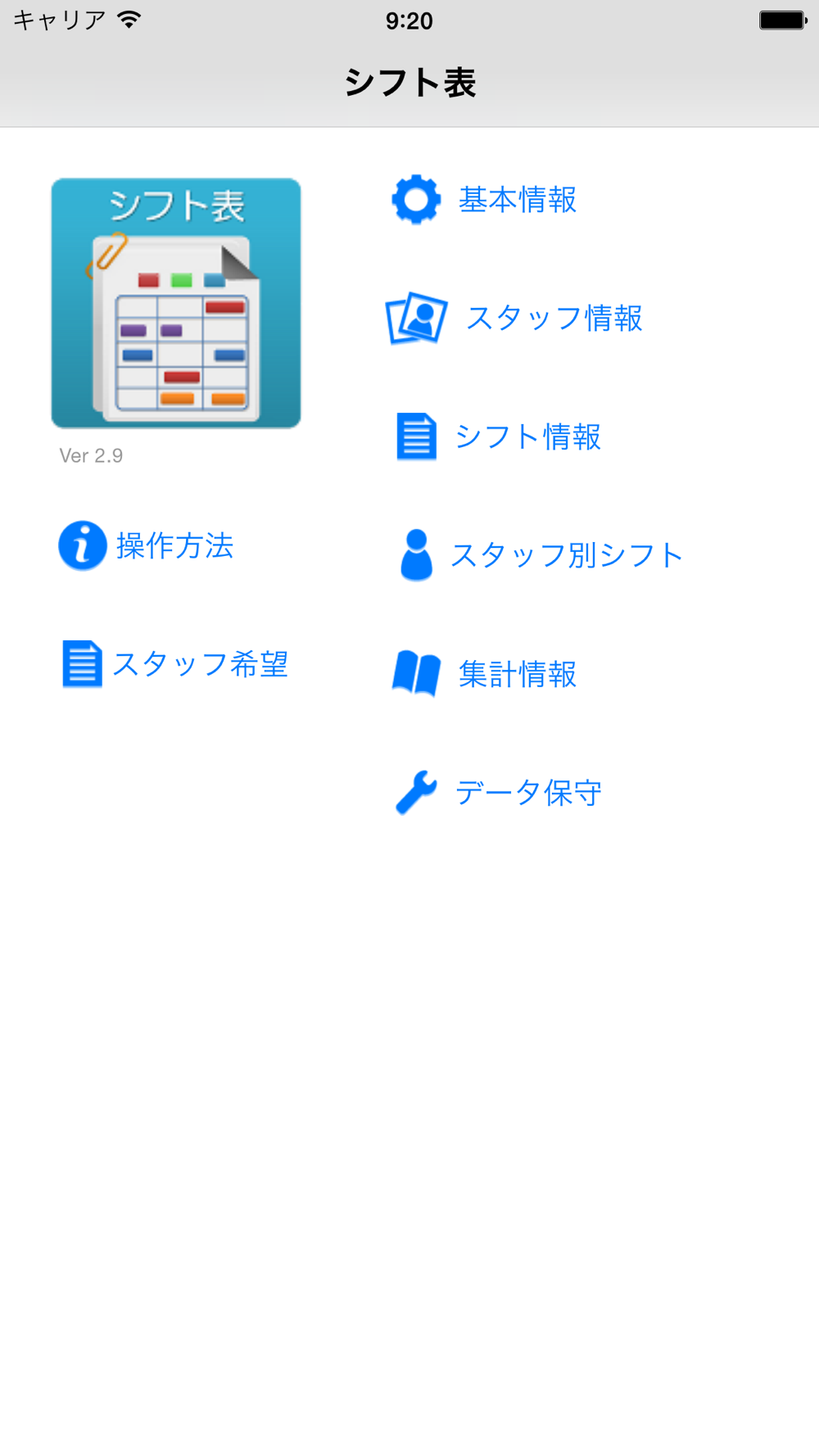The image size is (819, 1456).
Task: Open スタッフ情報
Action: tap(514, 318)
